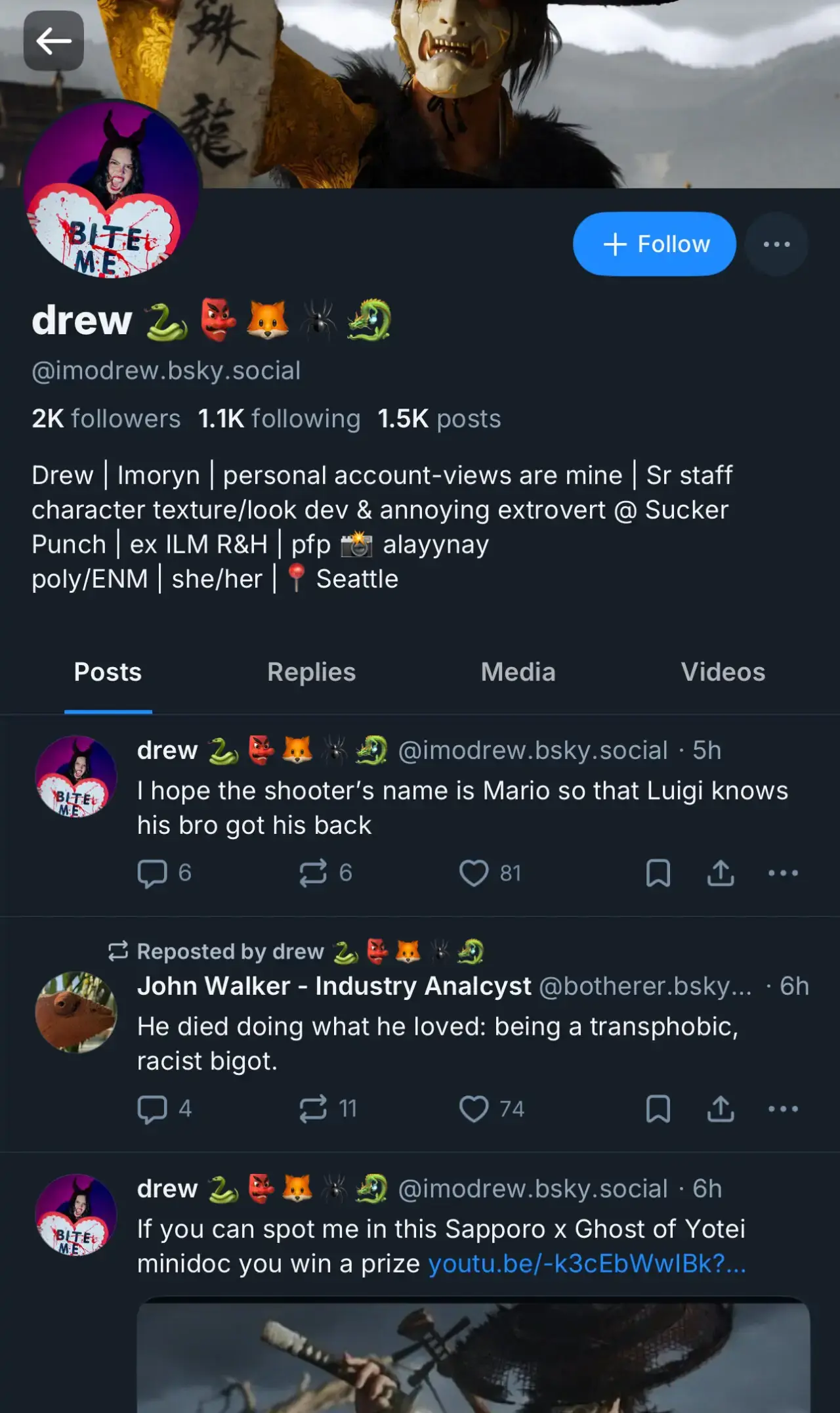The width and height of the screenshot is (840, 1413).
Task: Open the youtu.be minidoc link
Action: point(587,1263)
